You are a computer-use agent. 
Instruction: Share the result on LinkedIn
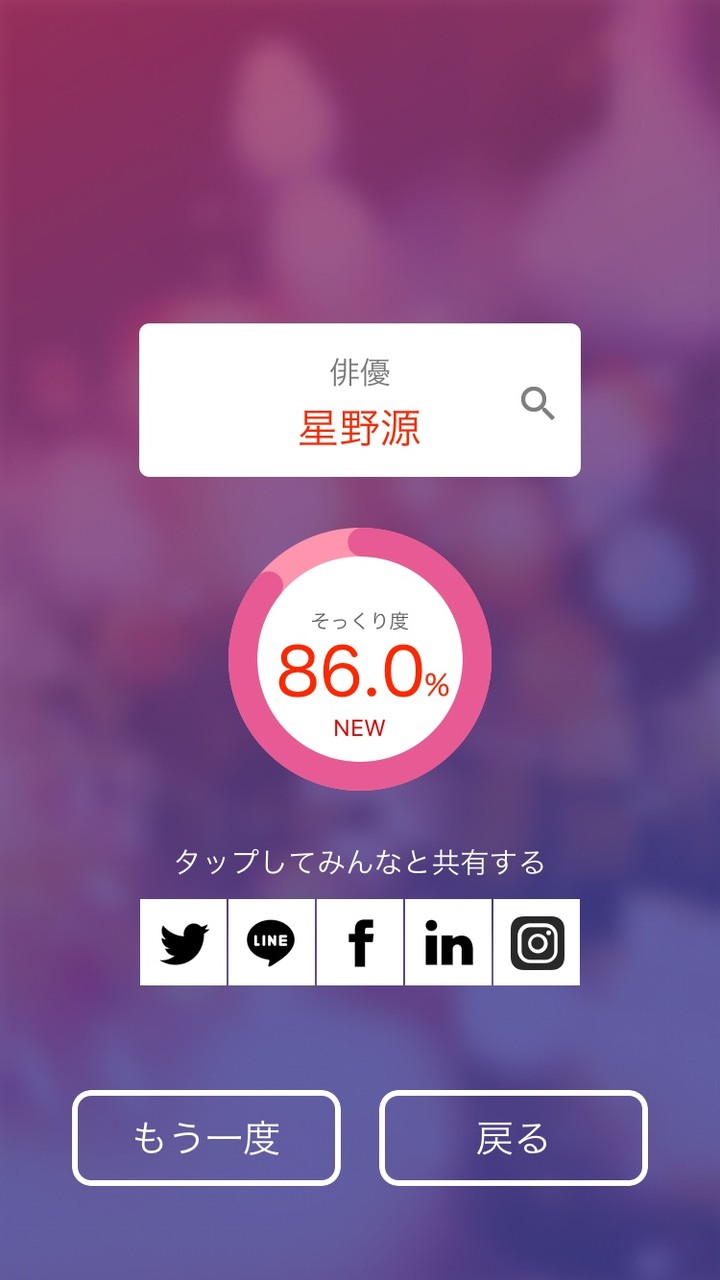point(448,942)
